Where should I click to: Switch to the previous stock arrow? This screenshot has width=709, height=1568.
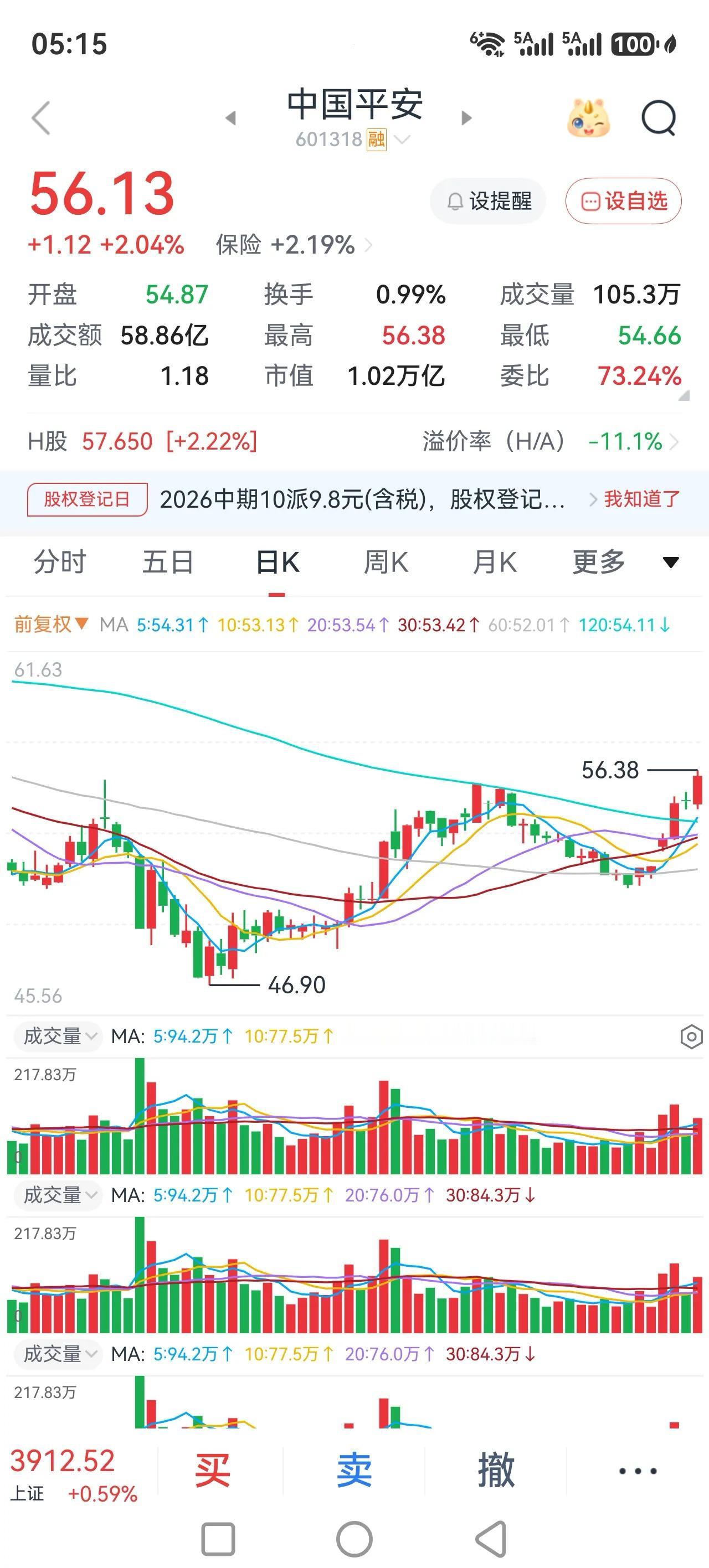click(230, 117)
